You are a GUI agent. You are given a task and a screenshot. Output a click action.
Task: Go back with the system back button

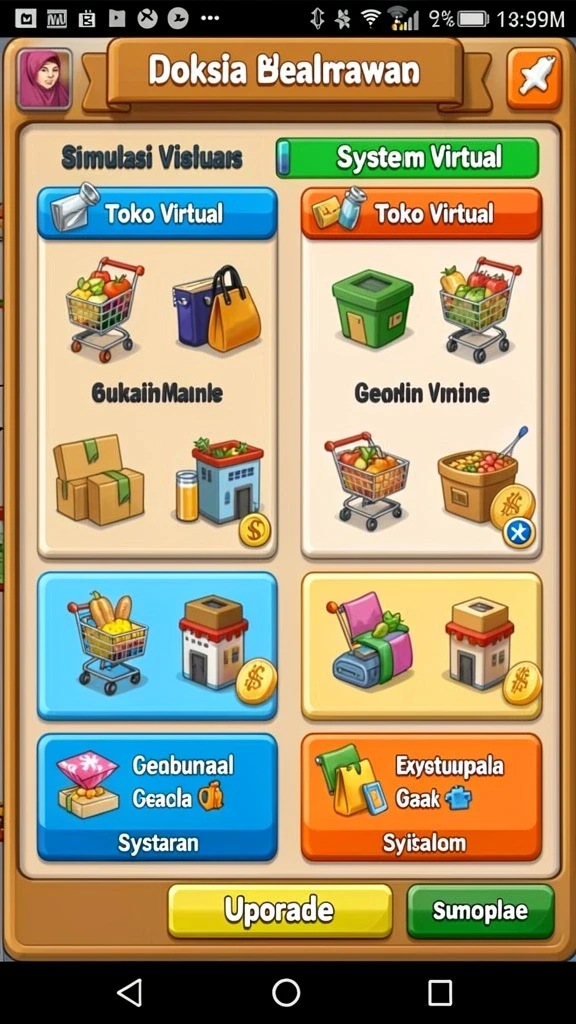(129, 993)
